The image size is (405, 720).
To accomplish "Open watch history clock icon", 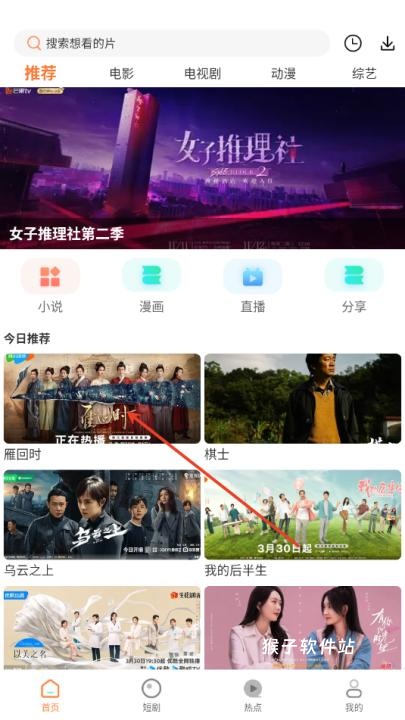I will (x=353, y=44).
